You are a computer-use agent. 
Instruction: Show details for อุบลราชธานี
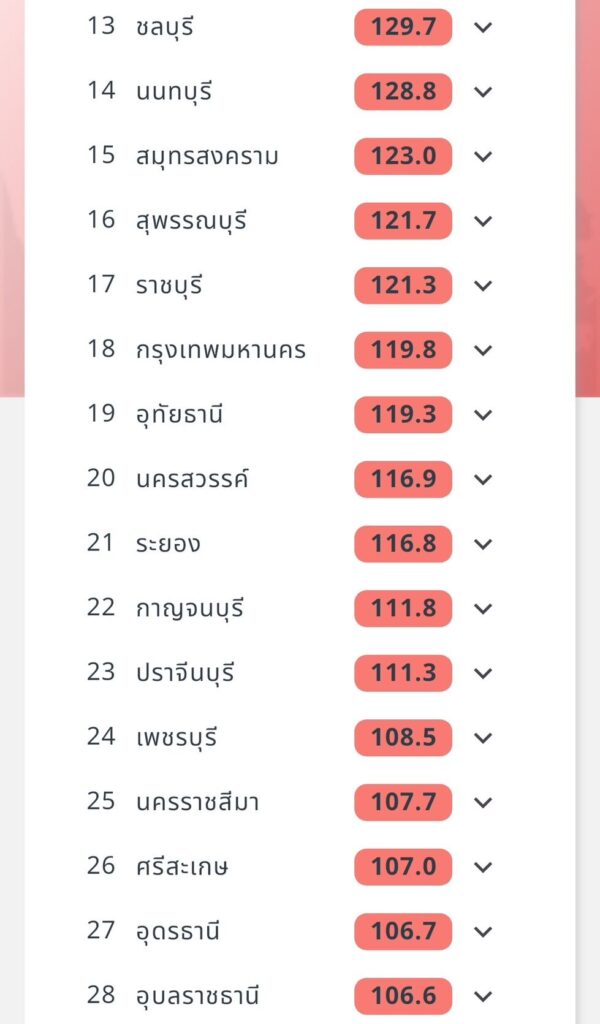coord(483,996)
